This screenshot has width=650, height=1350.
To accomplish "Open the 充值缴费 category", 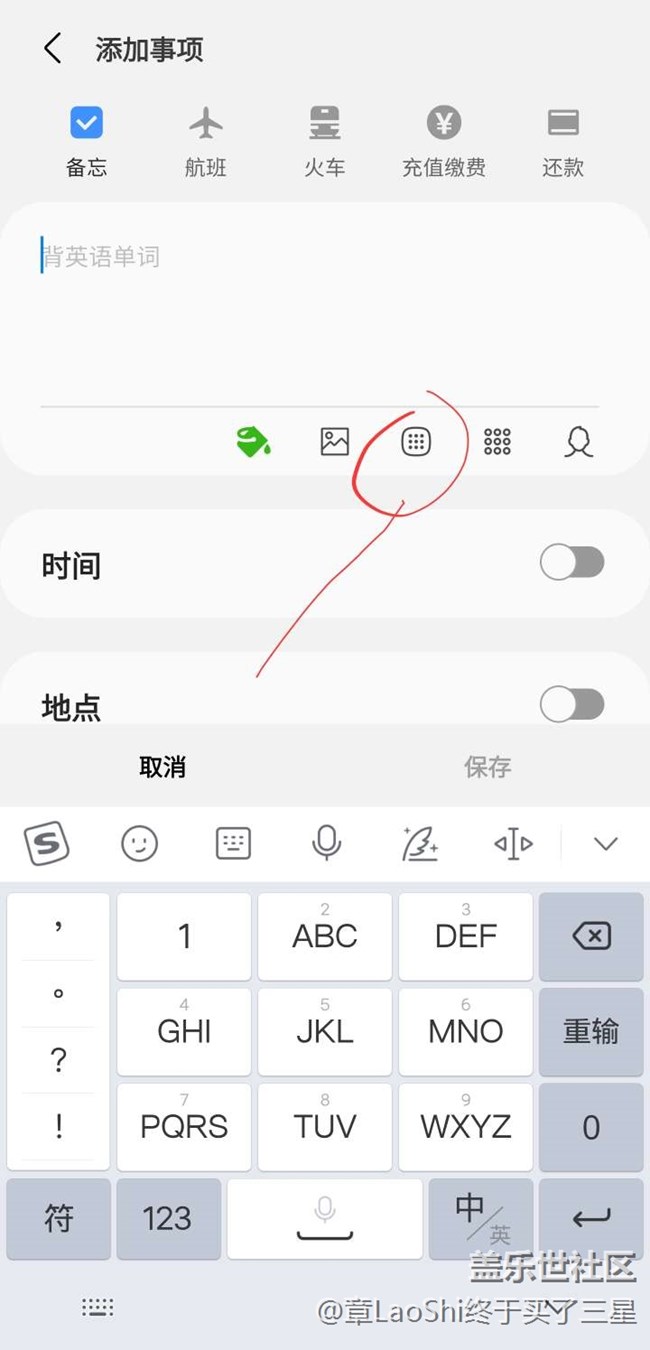I will pyautogui.click(x=444, y=141).
